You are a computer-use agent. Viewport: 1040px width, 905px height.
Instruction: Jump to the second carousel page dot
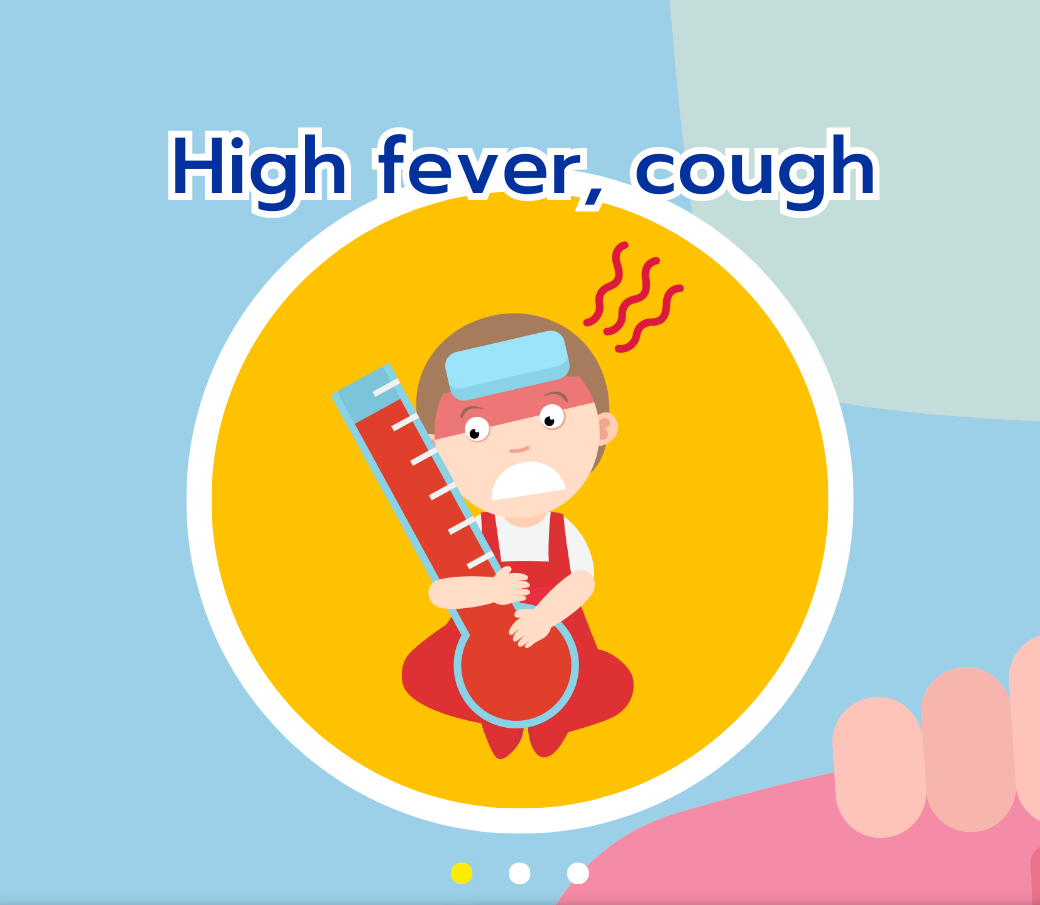(x=519, y=873)
